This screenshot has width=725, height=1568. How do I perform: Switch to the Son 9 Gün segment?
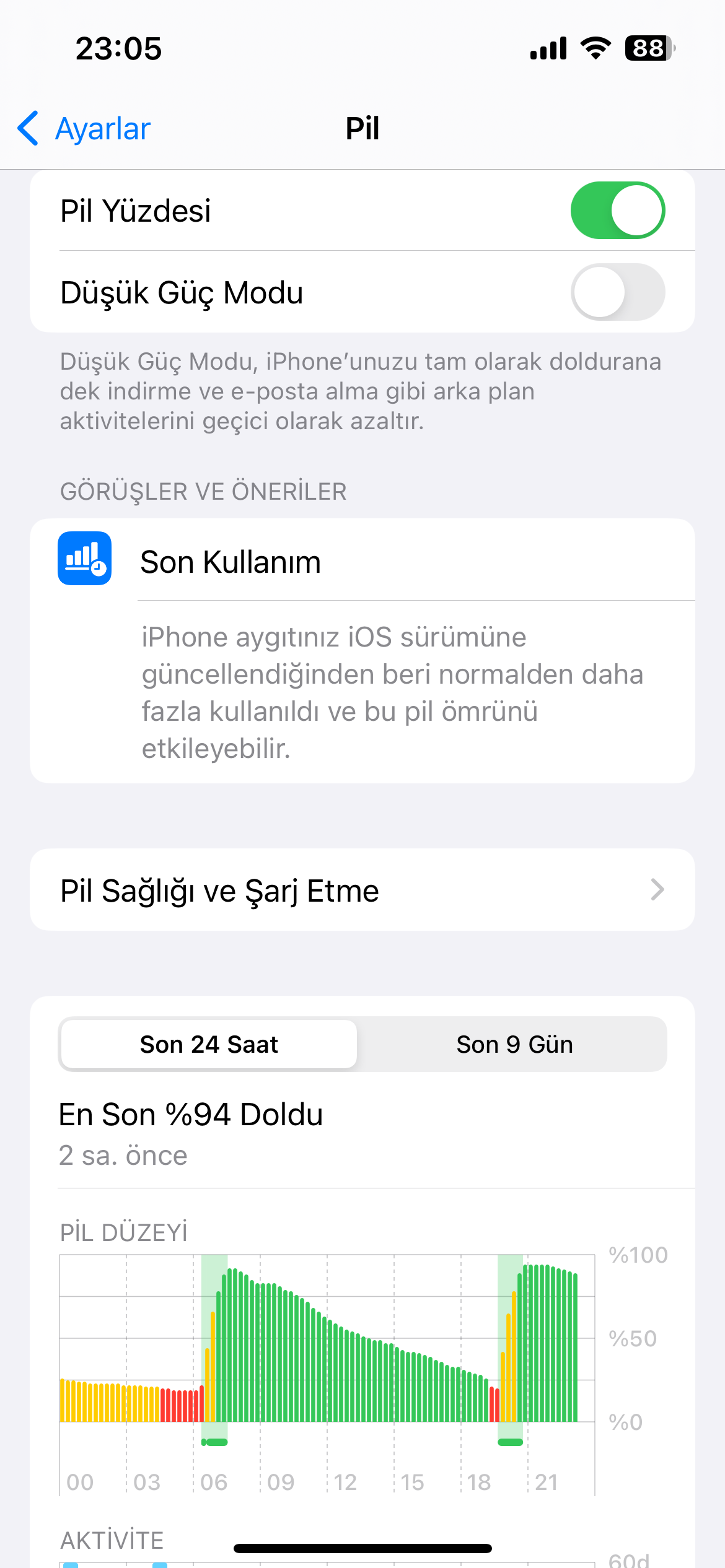[514, 1045]
